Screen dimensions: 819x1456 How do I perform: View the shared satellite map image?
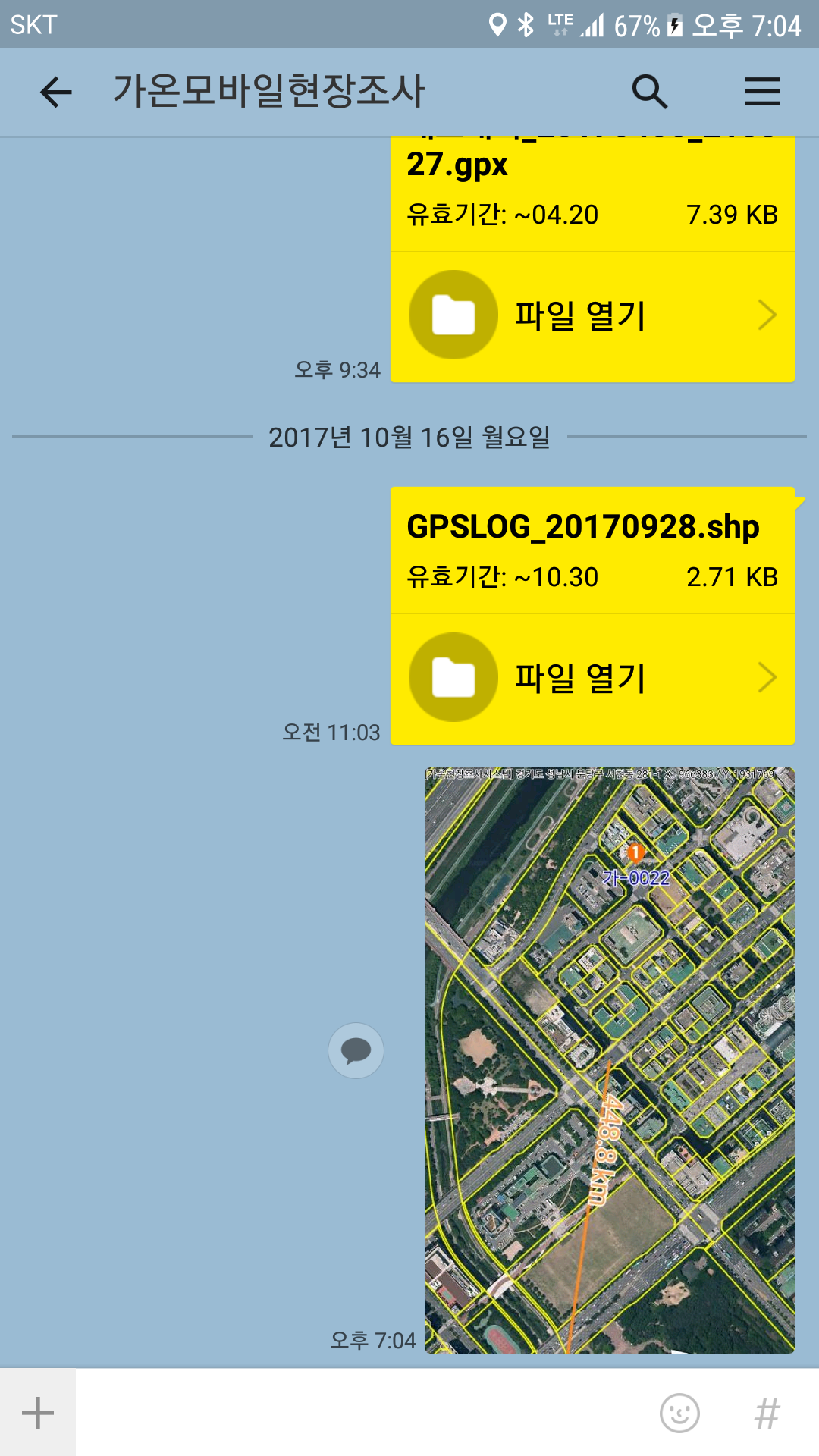click(610, 1060)
